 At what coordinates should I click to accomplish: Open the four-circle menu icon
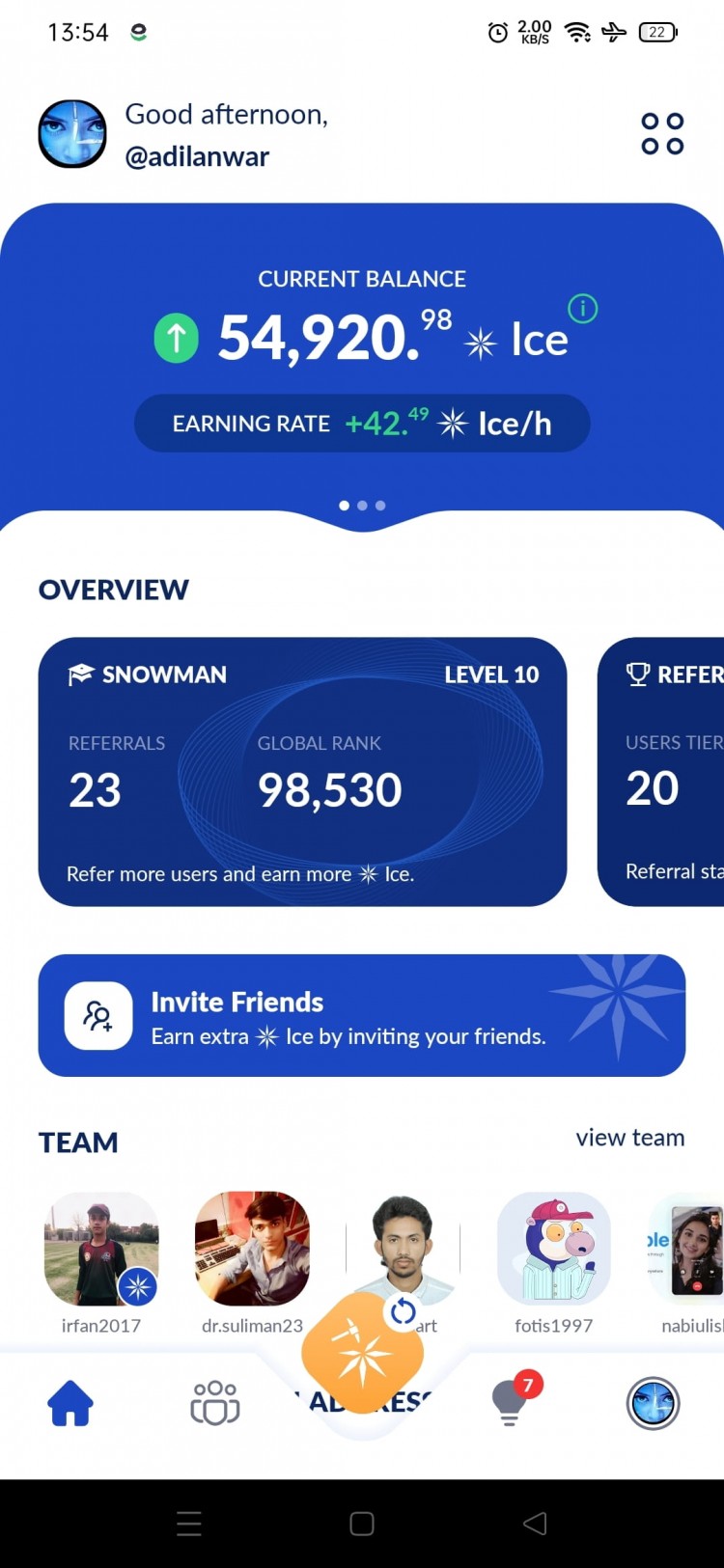click(x=662, y=134)
